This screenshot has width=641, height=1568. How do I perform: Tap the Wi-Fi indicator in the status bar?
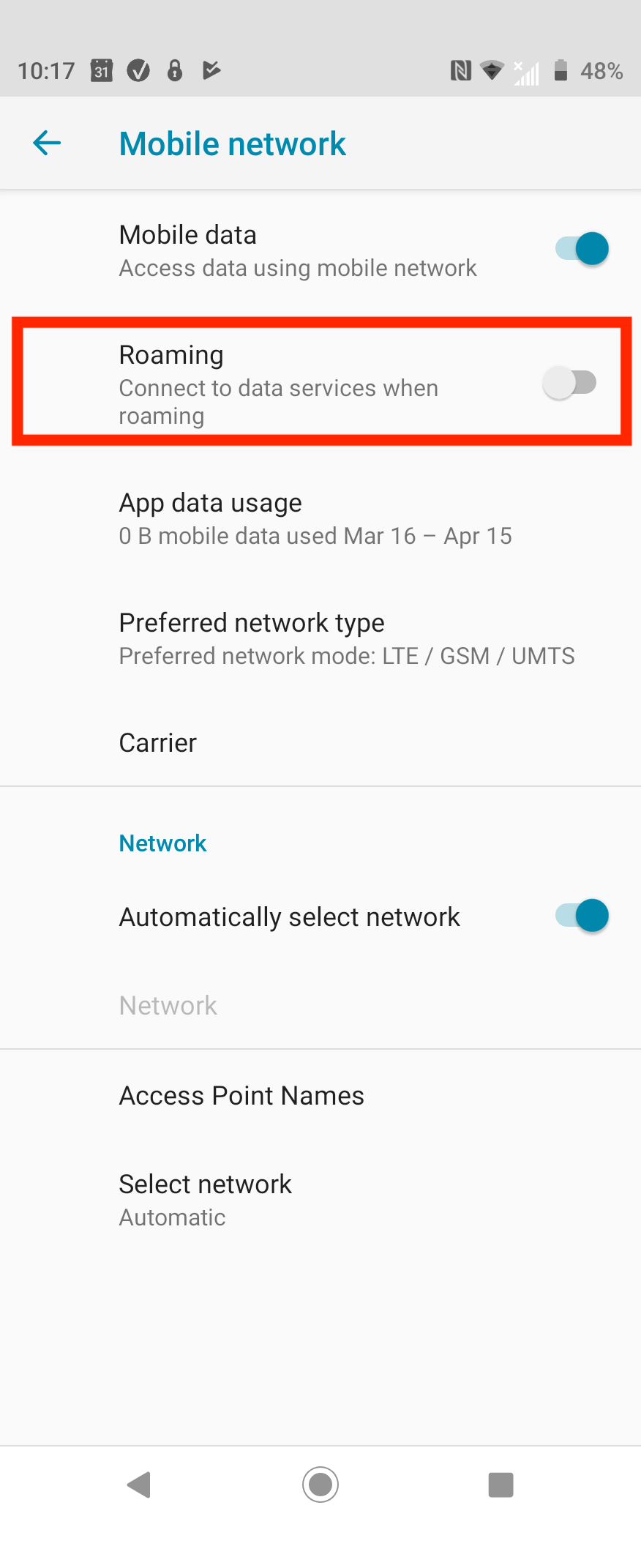click(492, 70)
